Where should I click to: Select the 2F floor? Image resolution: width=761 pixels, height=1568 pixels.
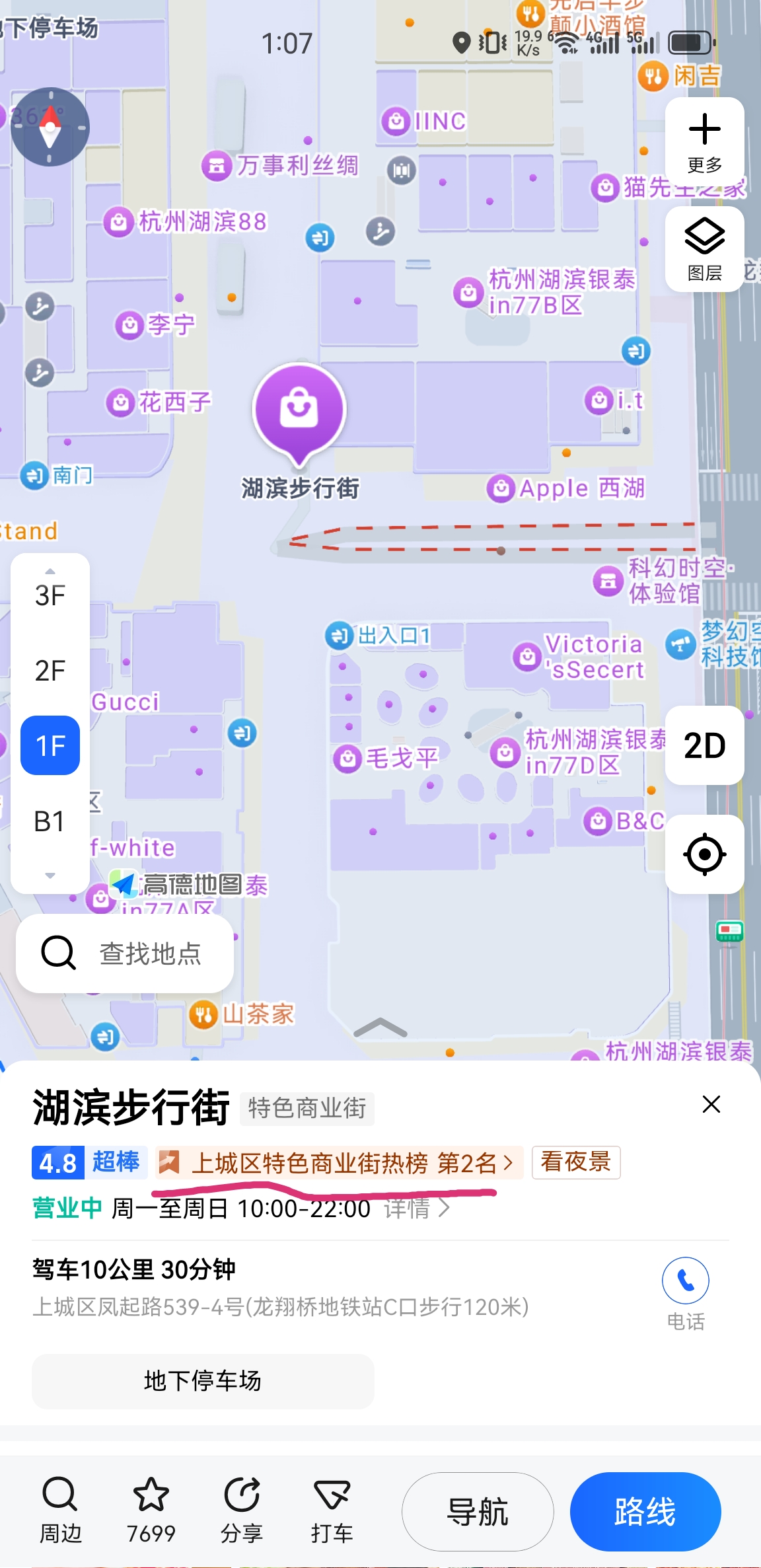[x=50, y=671]
